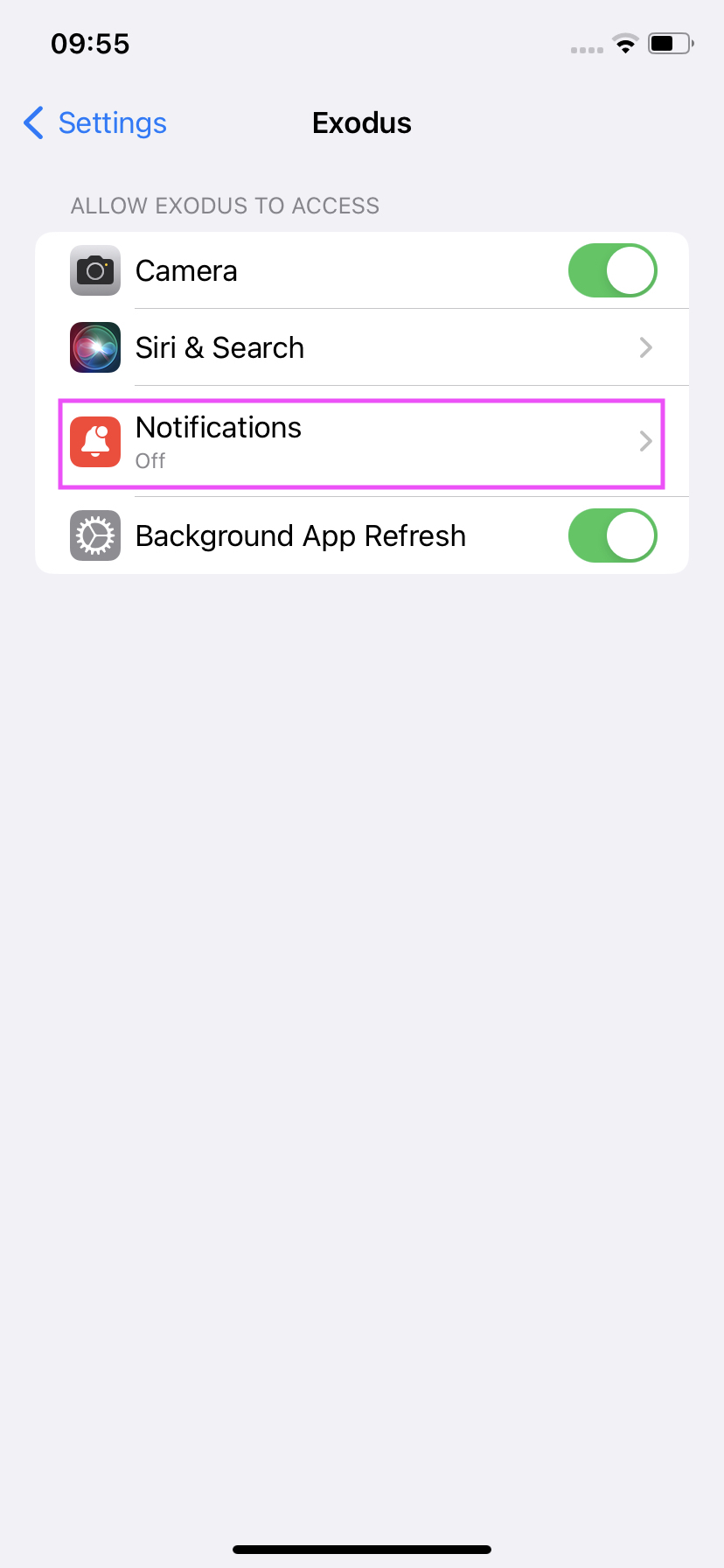Screen dimensions: 724x1568
Task: Open the Notifications detail page
Action: click(x=361, y=441)
